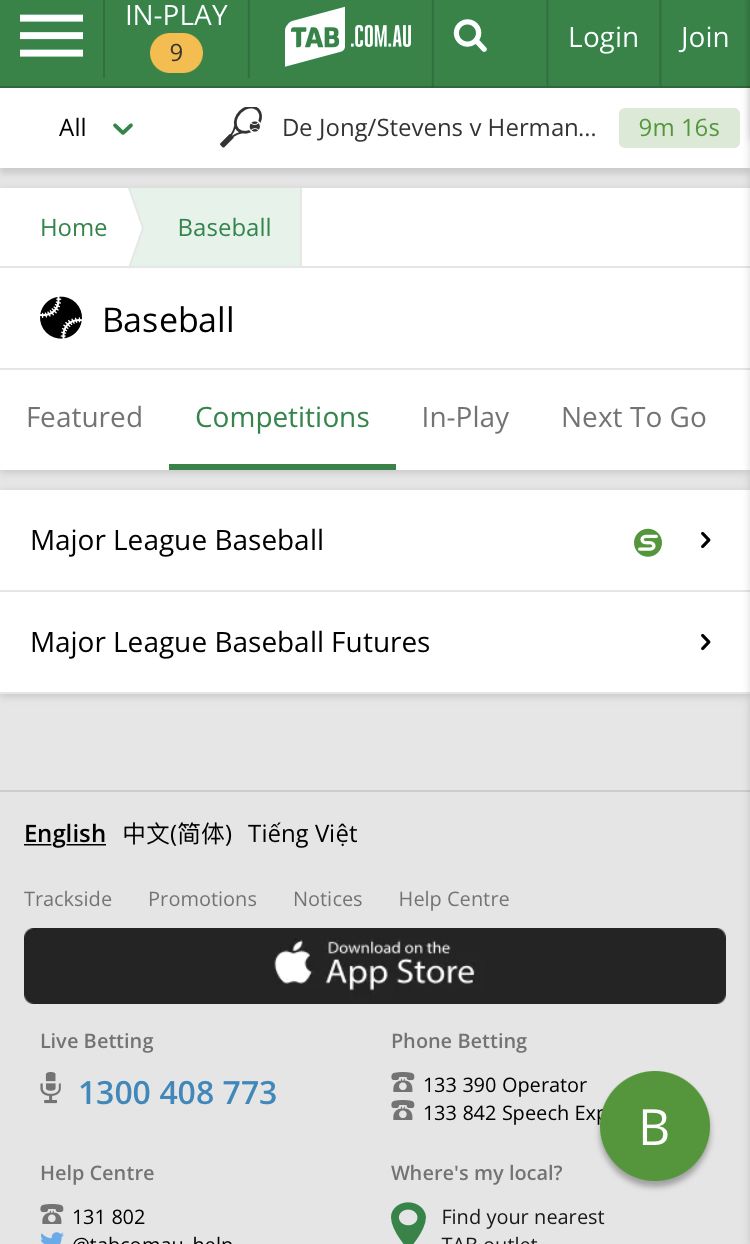The width and height of the screenshot is (750, 1244).
Task: Open the hamburger menu
Action: 51,38
